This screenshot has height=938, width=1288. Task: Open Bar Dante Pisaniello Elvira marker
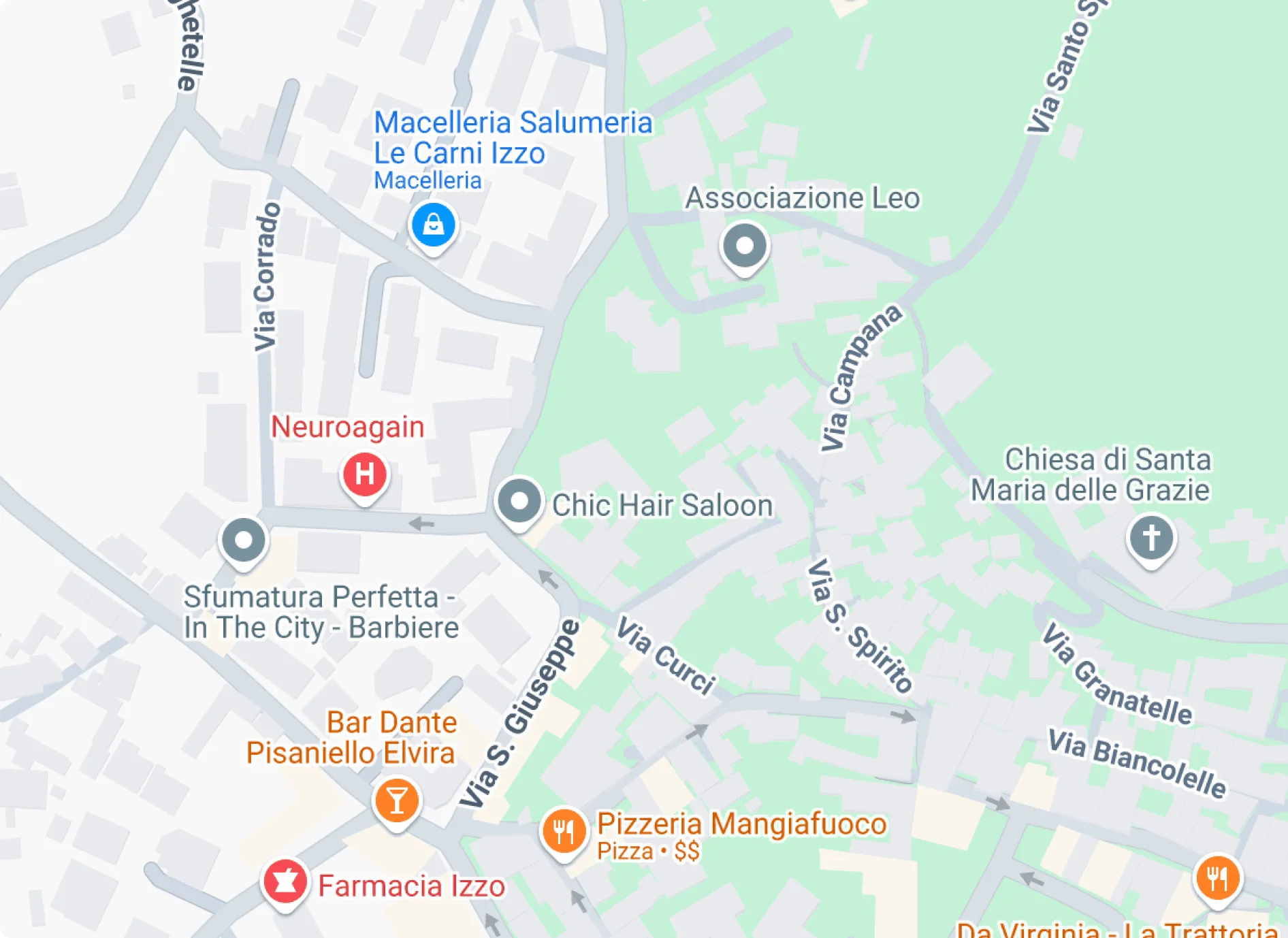coord(397,800)
